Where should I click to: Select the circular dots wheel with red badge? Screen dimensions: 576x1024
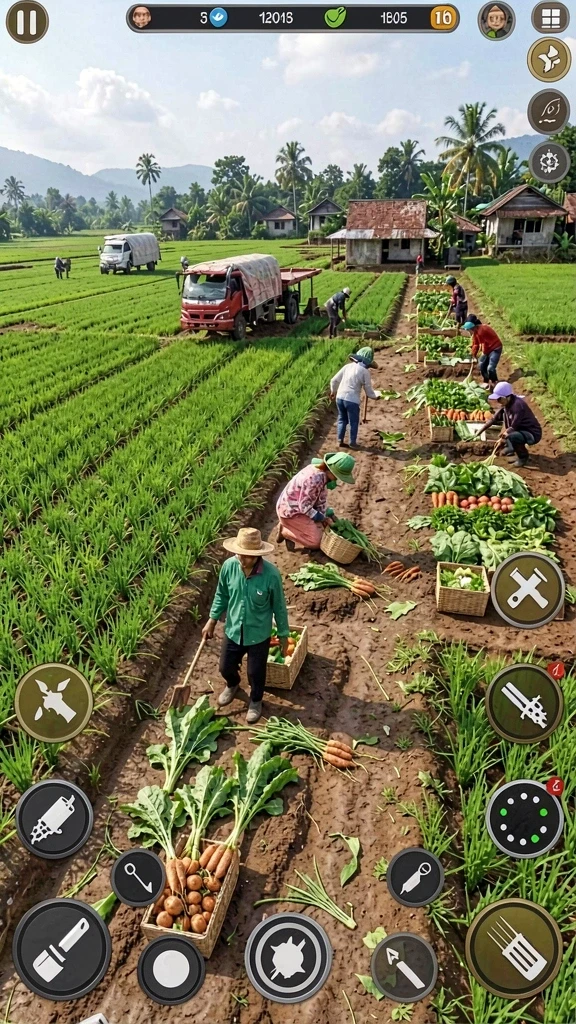[524, 818]
